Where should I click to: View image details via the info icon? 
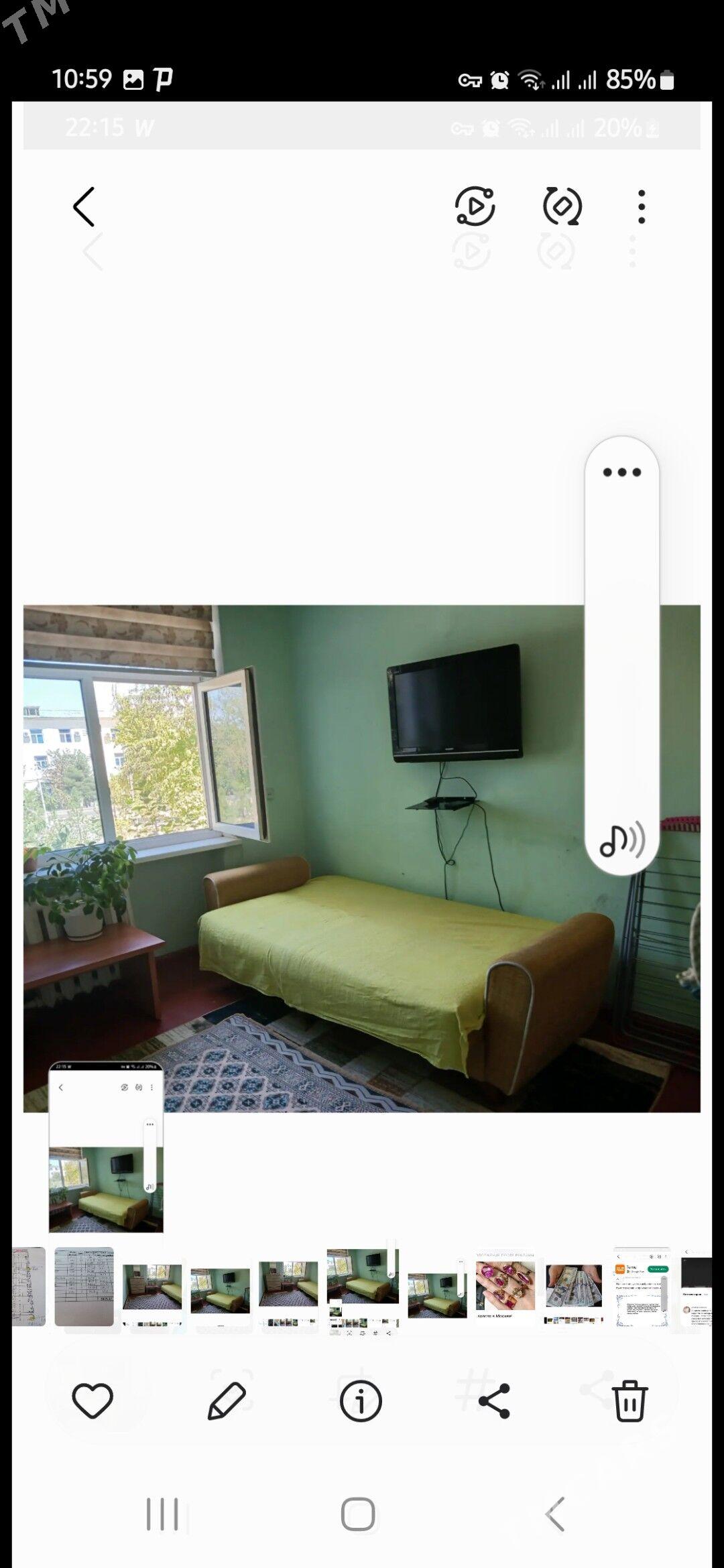(361, 1400)
